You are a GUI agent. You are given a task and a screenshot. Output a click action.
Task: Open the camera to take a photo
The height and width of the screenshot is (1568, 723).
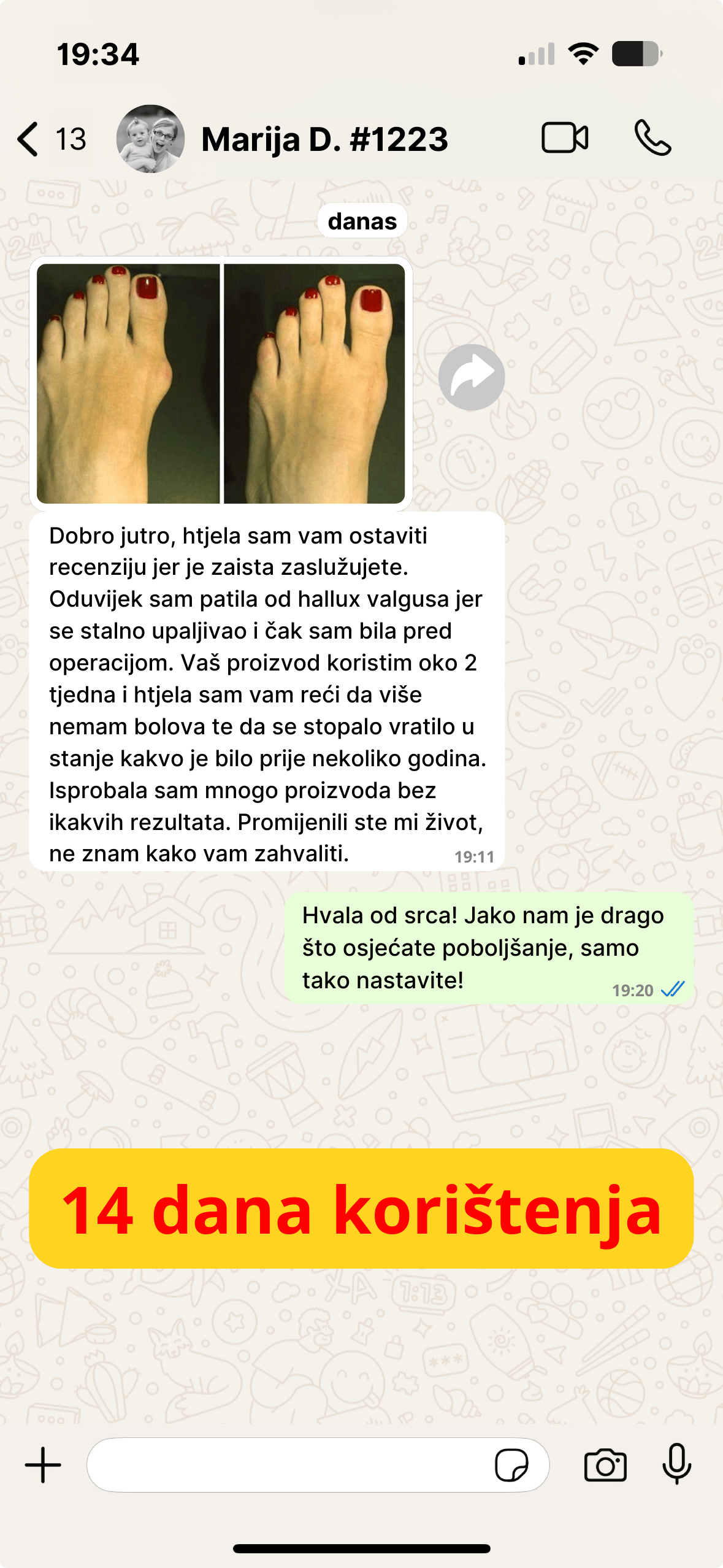point(605,1465)
